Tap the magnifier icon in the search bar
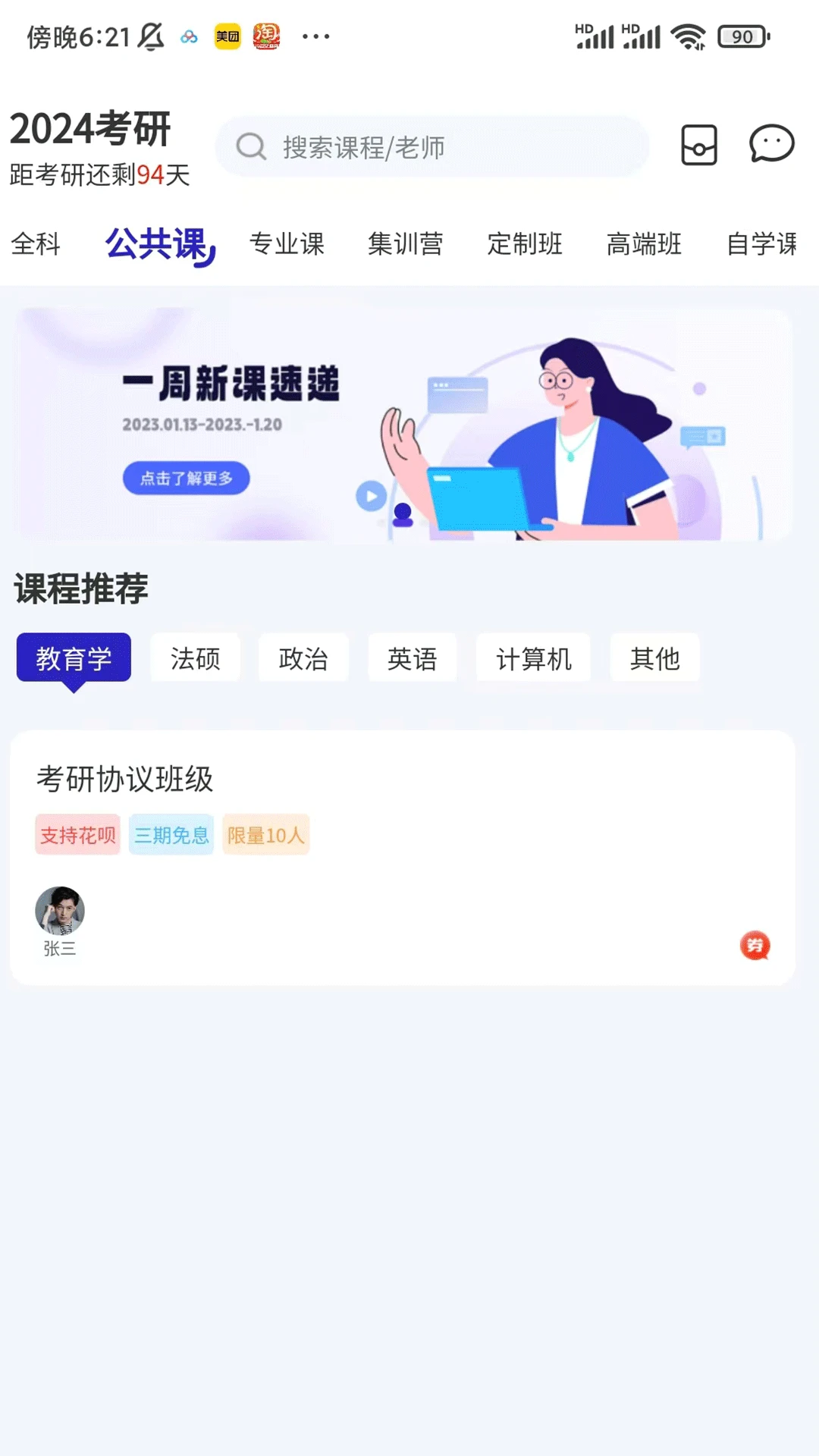The height and width of the screenshot is (1456, 819). 250,146
